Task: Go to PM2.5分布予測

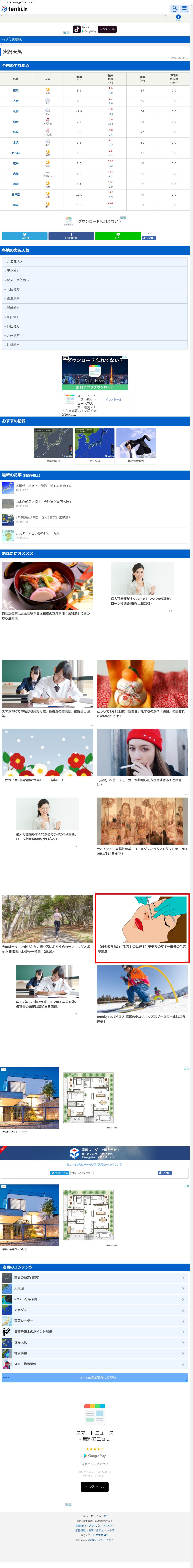Action: [x=94, y=1299]
